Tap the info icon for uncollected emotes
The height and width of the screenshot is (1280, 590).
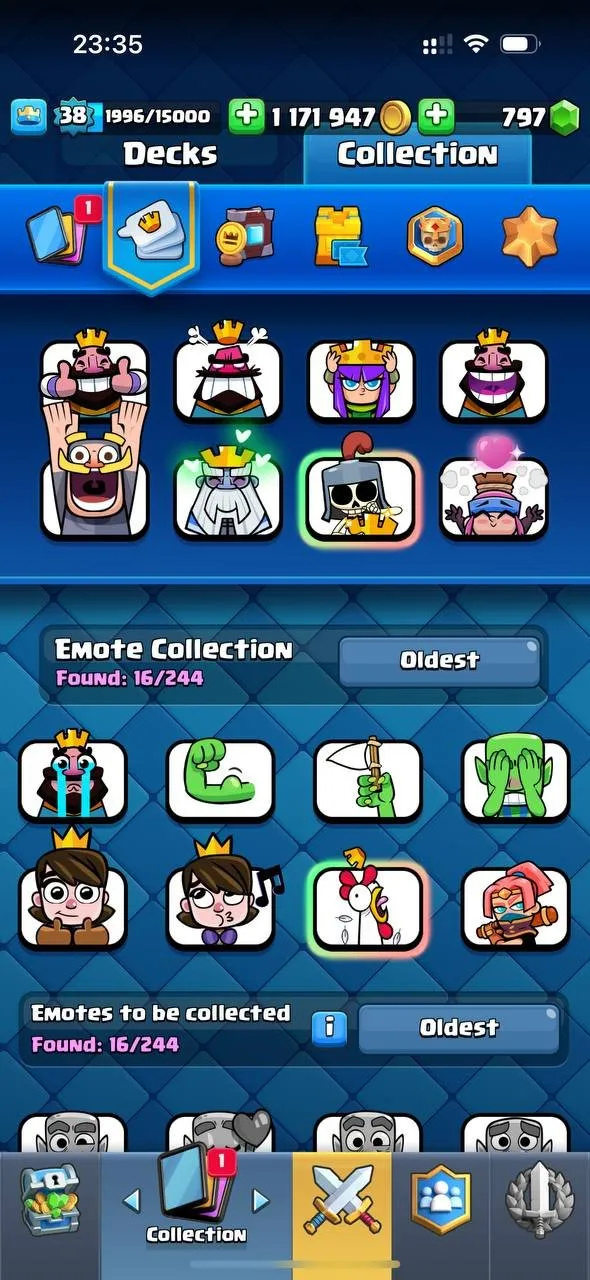point(329,1028)
